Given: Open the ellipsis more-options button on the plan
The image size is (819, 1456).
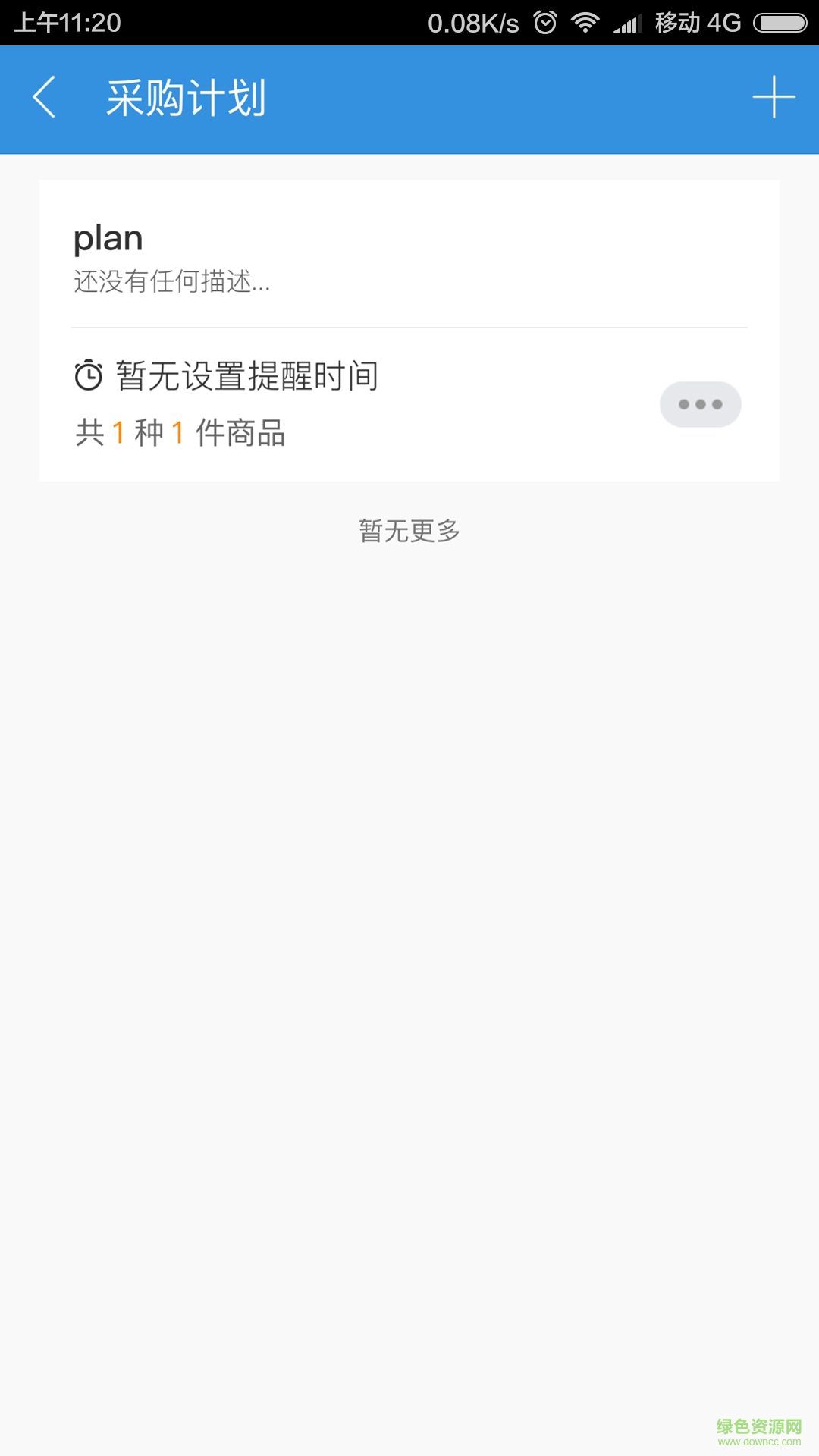Looking at the screenshot, I should click(699, 404).
